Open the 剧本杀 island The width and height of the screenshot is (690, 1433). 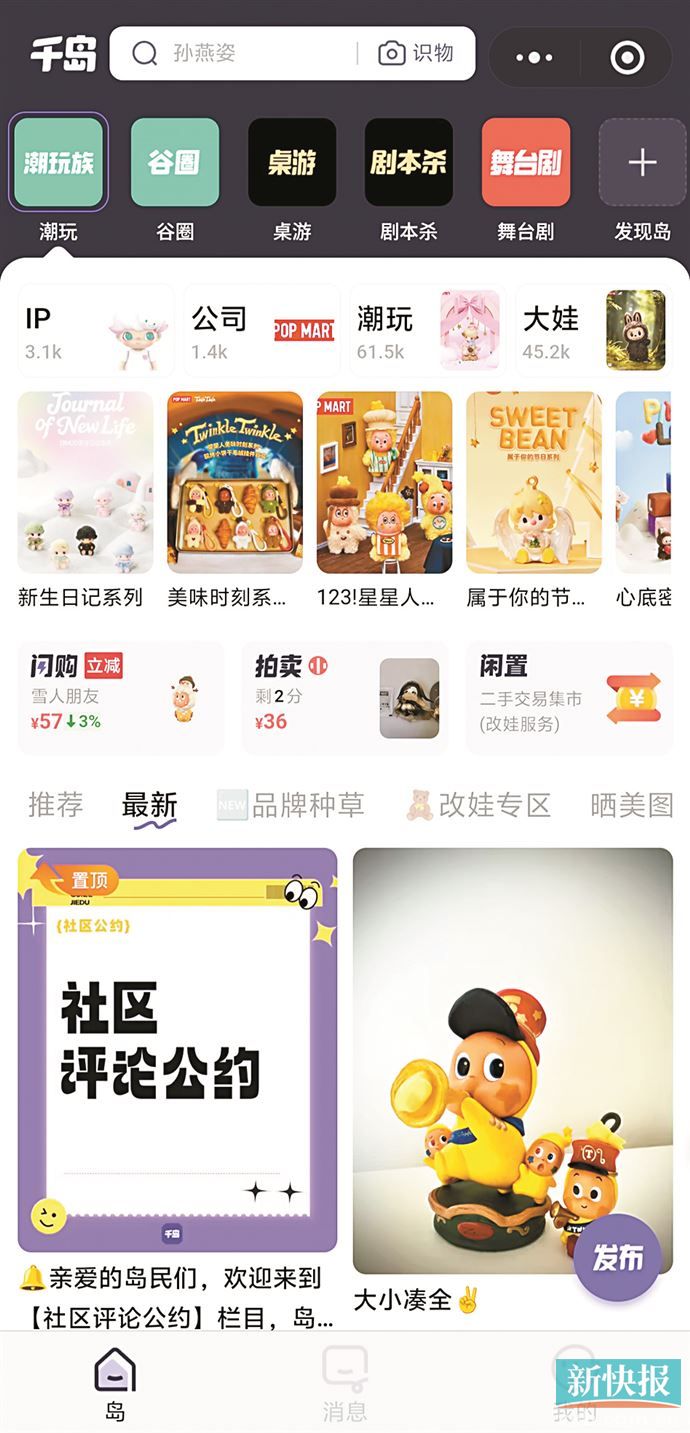point(408,163)
